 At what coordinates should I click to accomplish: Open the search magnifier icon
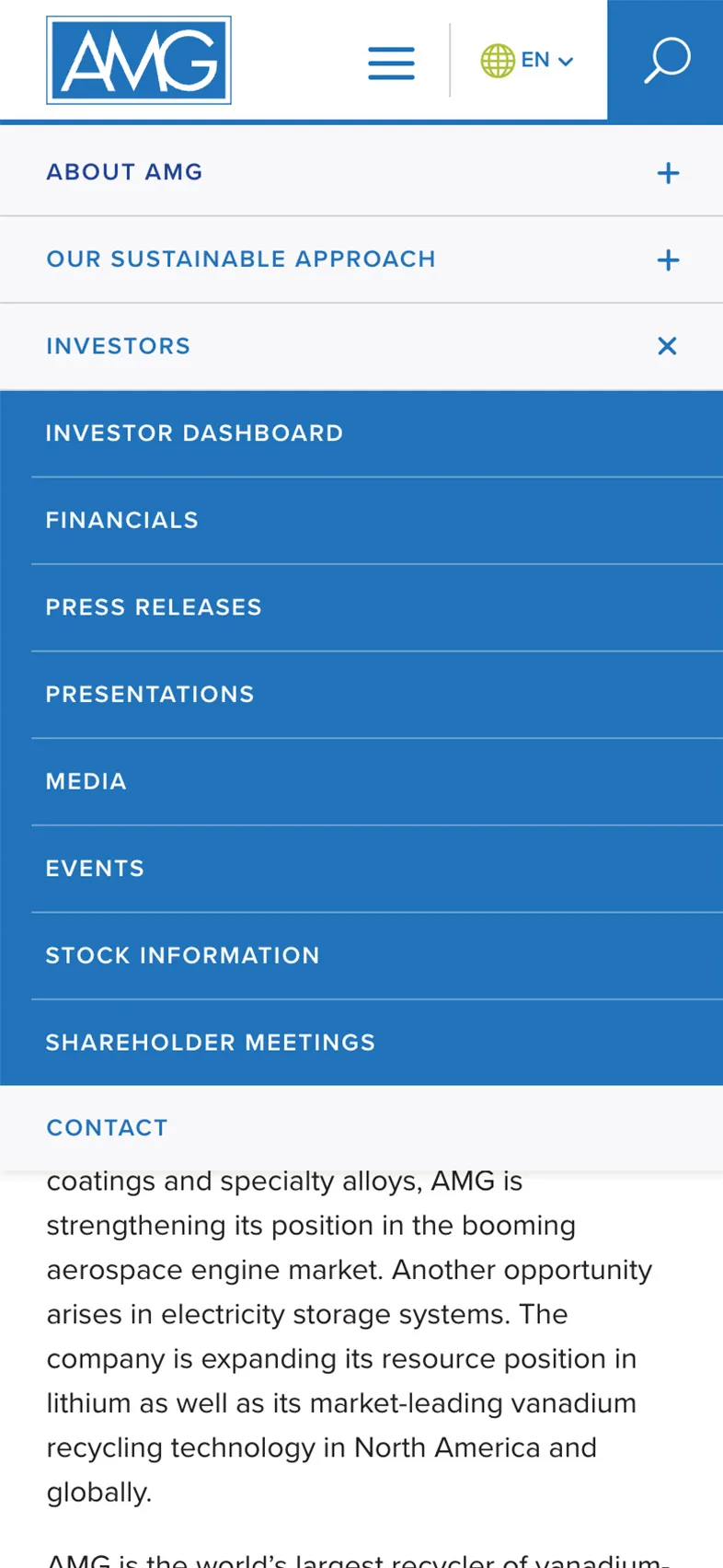tap(666, 61)
